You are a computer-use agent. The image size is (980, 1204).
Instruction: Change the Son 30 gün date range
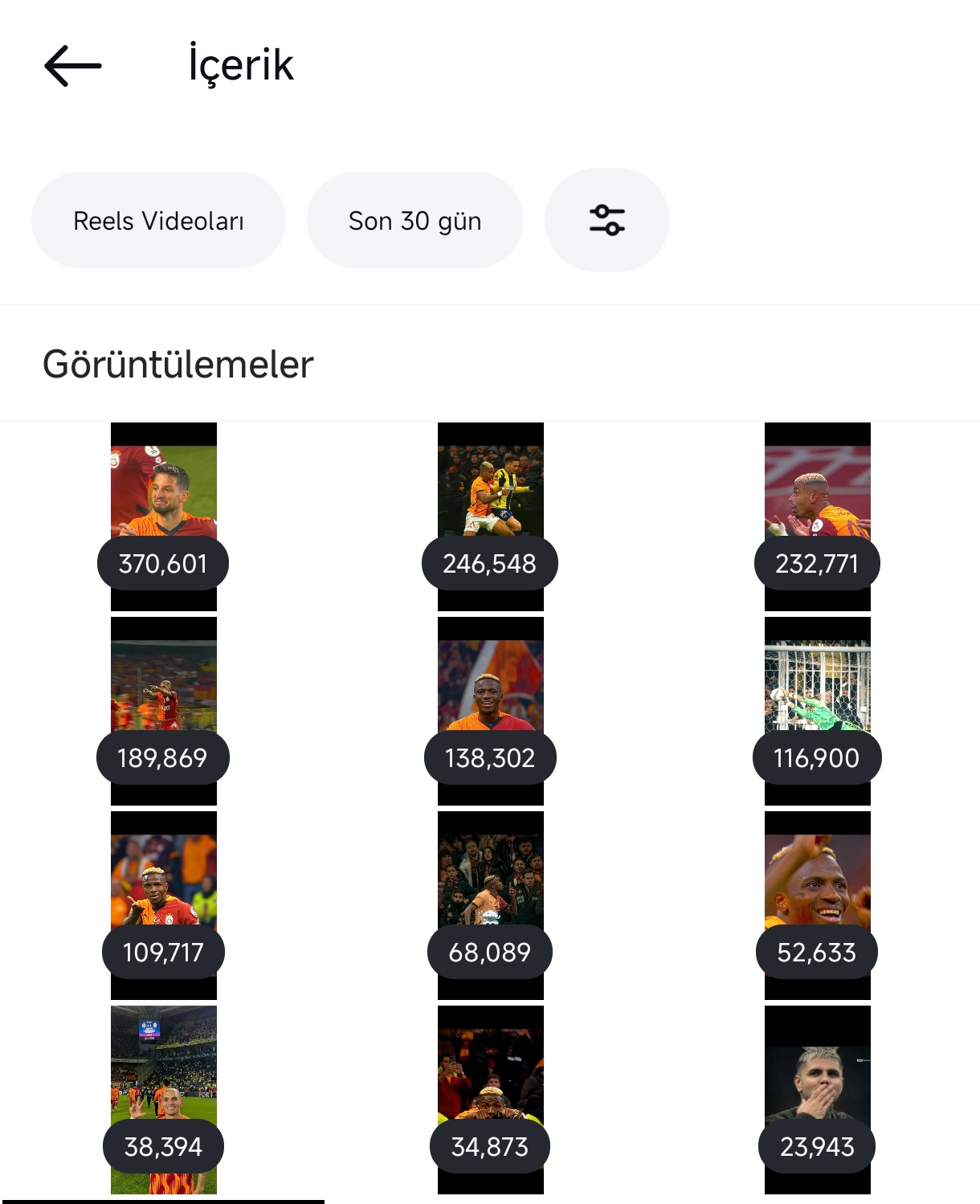[x=415, y=220]
